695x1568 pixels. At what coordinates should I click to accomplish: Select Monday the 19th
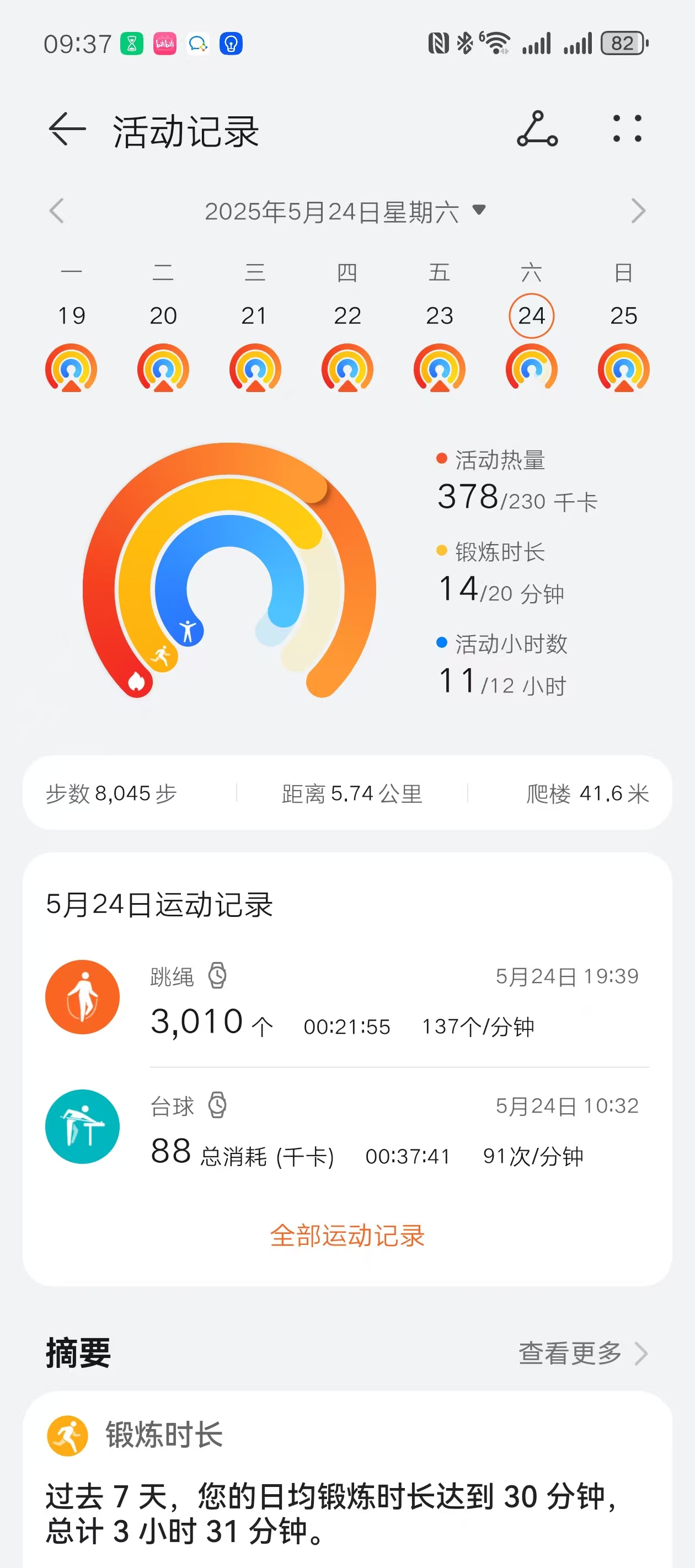(x=71, y=316)
